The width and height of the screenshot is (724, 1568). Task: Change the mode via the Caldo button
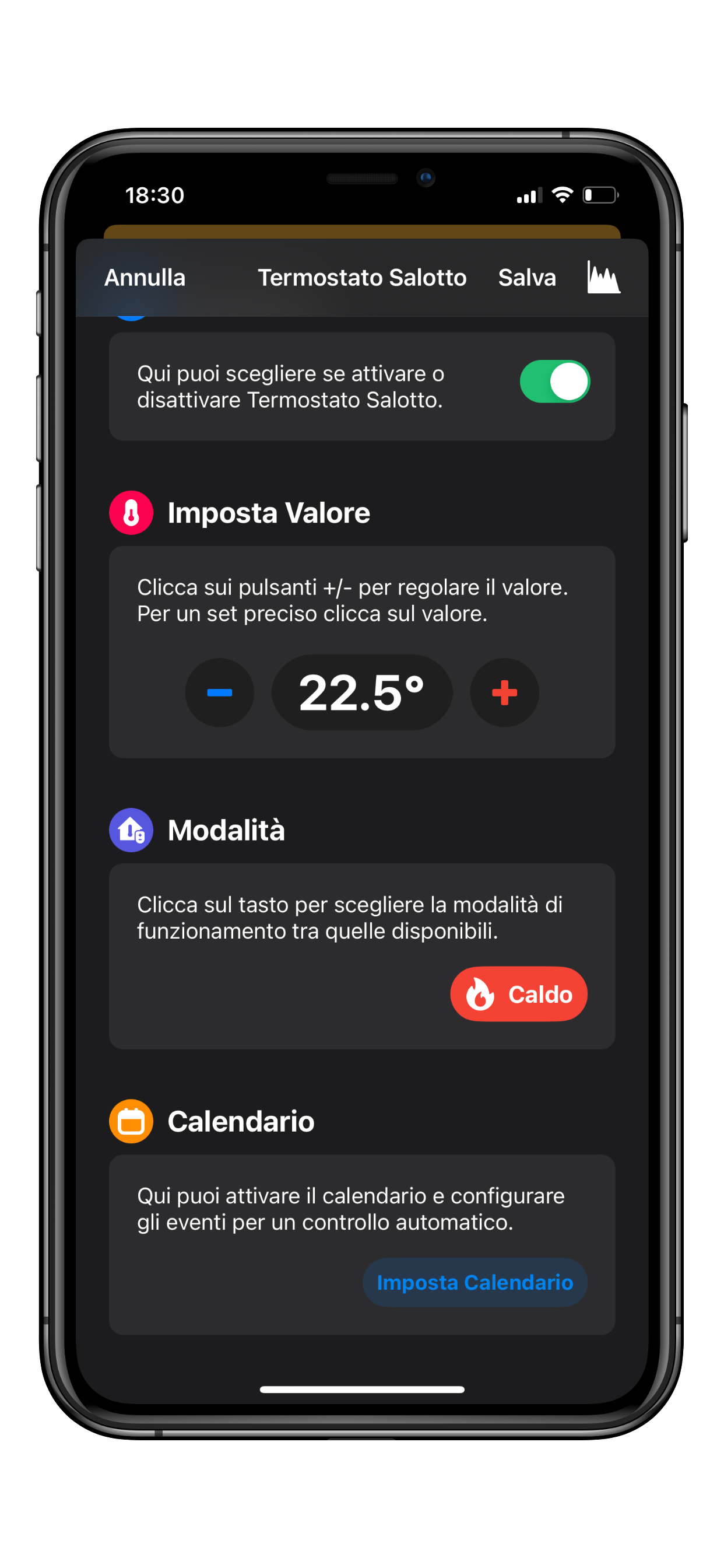(518, 994)
